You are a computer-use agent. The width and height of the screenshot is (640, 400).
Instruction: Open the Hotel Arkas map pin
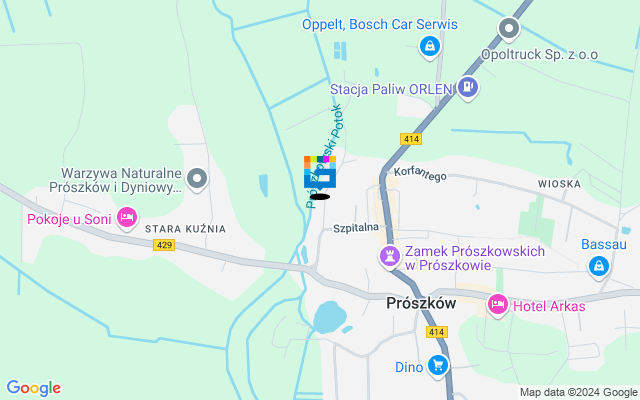(498, 304)
